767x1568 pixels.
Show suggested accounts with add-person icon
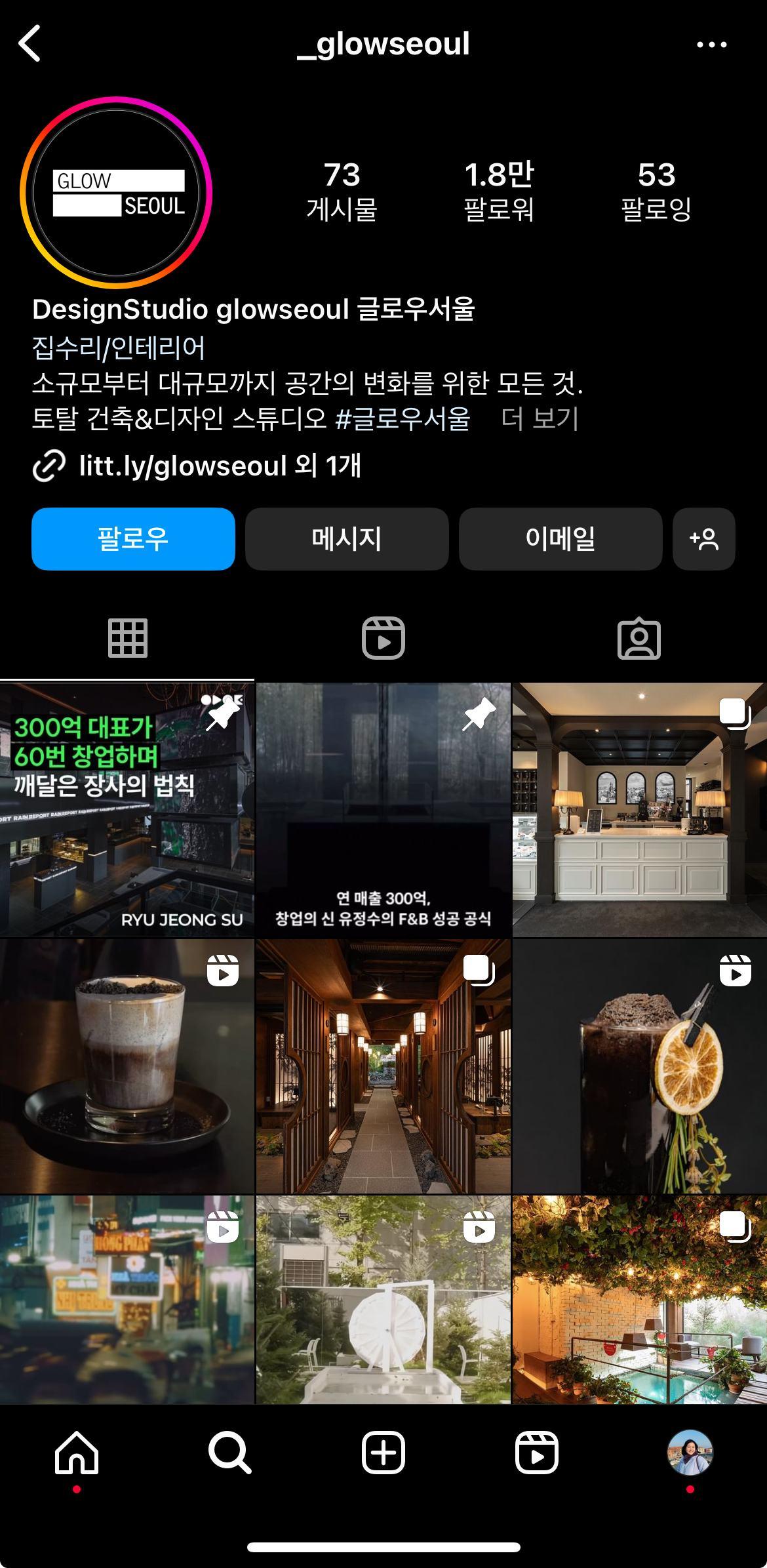(x=703, y=538)
